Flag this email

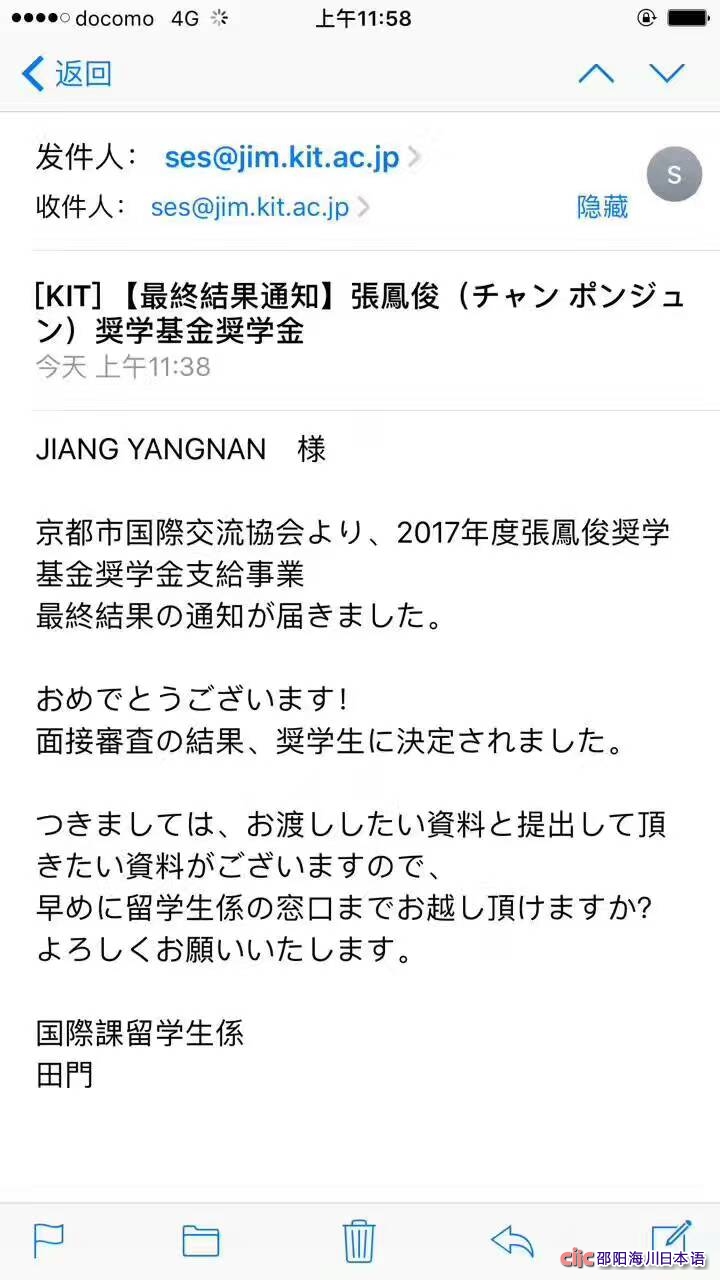click(x=48, y=1241)
